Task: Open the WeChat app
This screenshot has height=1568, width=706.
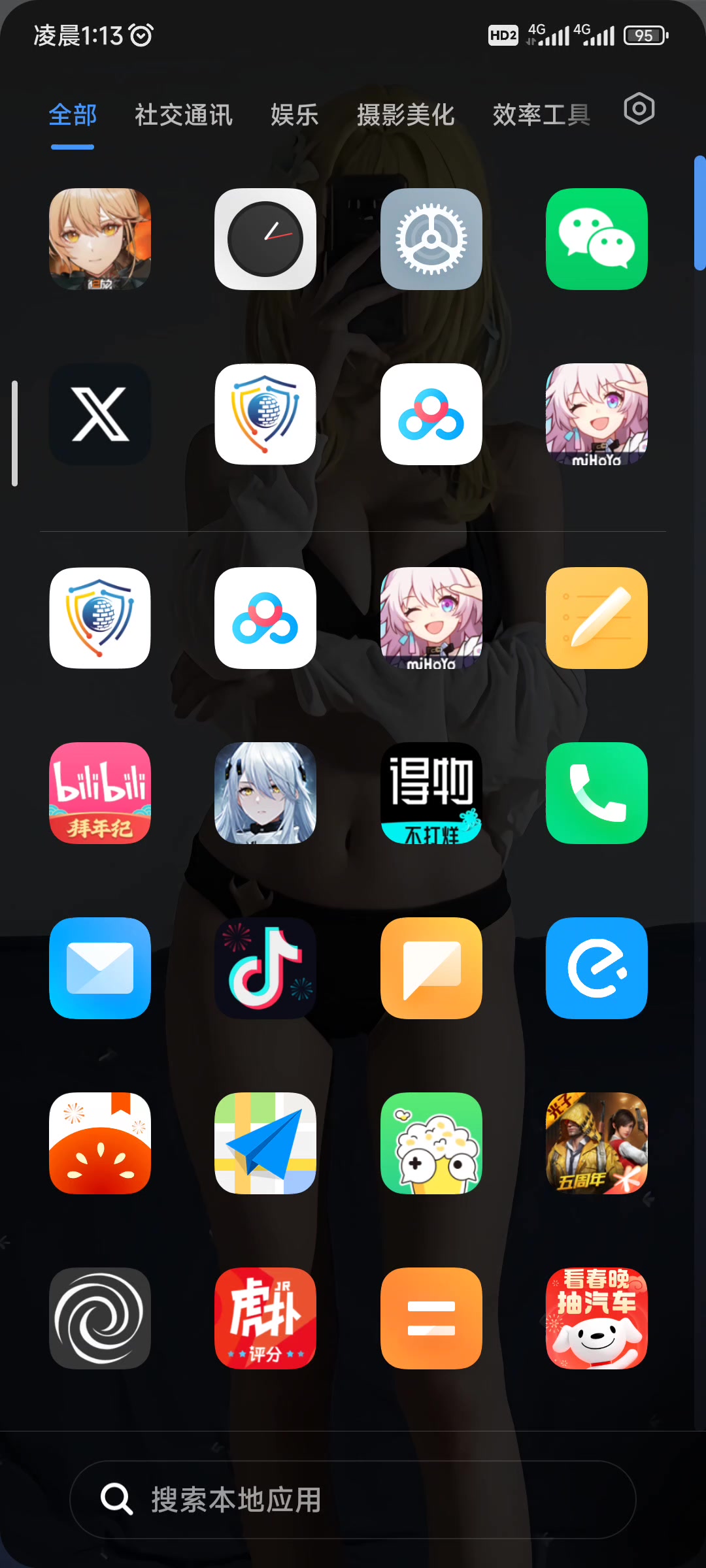Action: pyautogui.click(x=597, y=239)
